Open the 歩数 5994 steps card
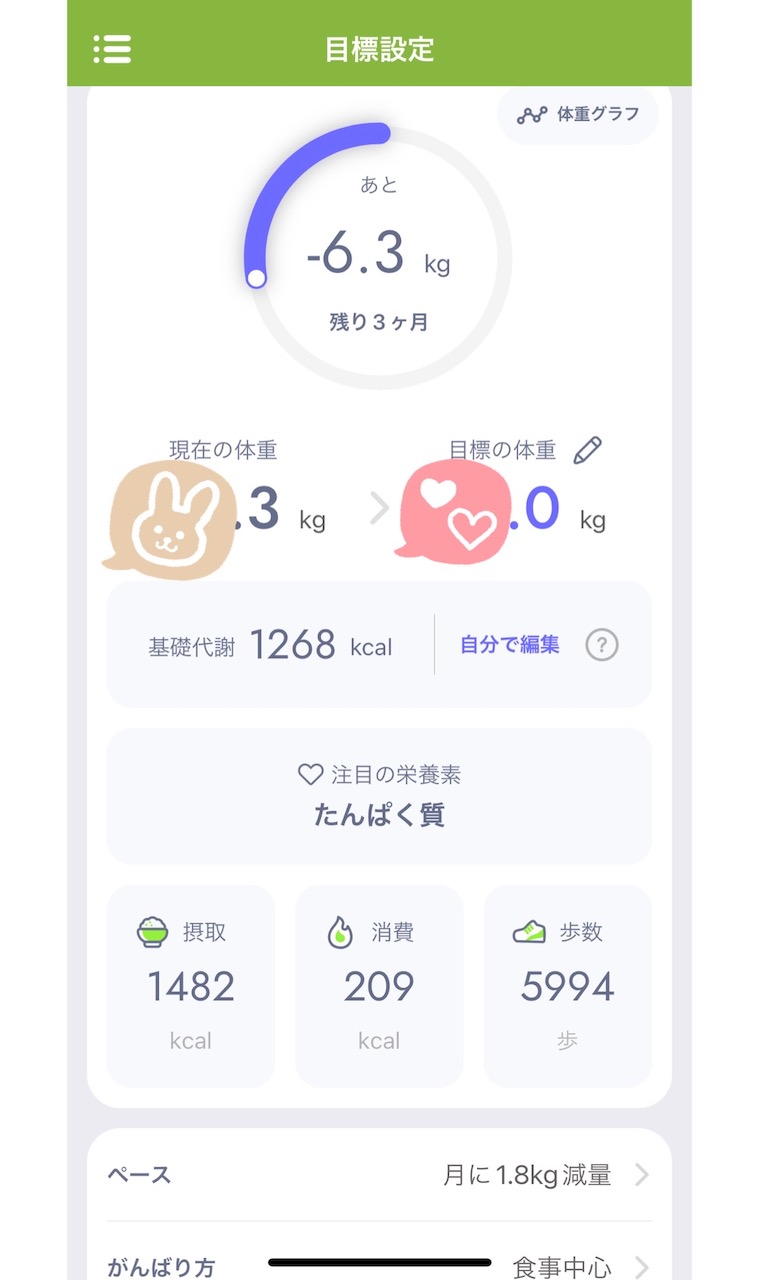 pyautogui.click(x=567, y=986)
